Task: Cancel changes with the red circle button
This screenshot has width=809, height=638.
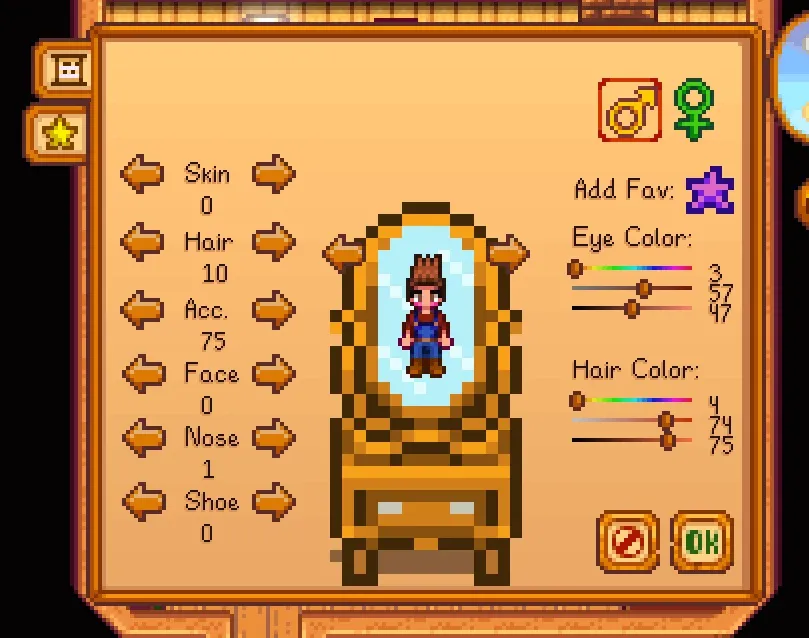Action: [628, 543]
